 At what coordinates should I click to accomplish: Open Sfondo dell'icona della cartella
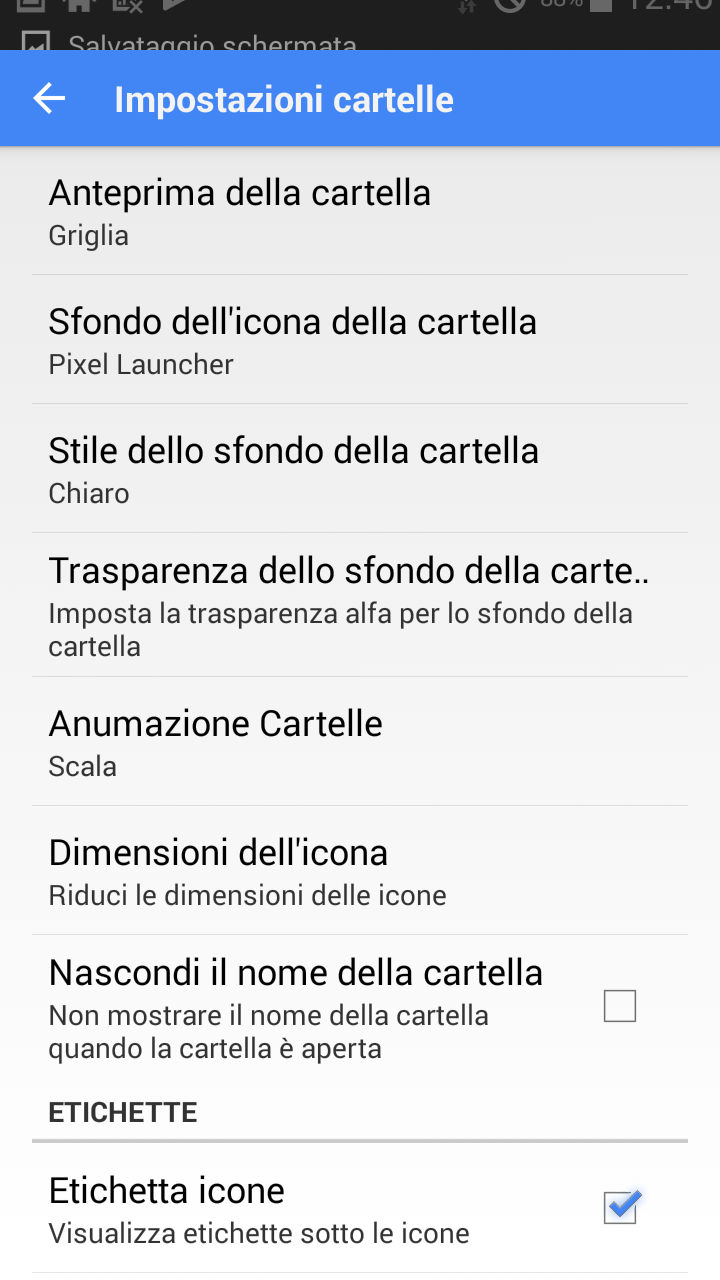360,340
